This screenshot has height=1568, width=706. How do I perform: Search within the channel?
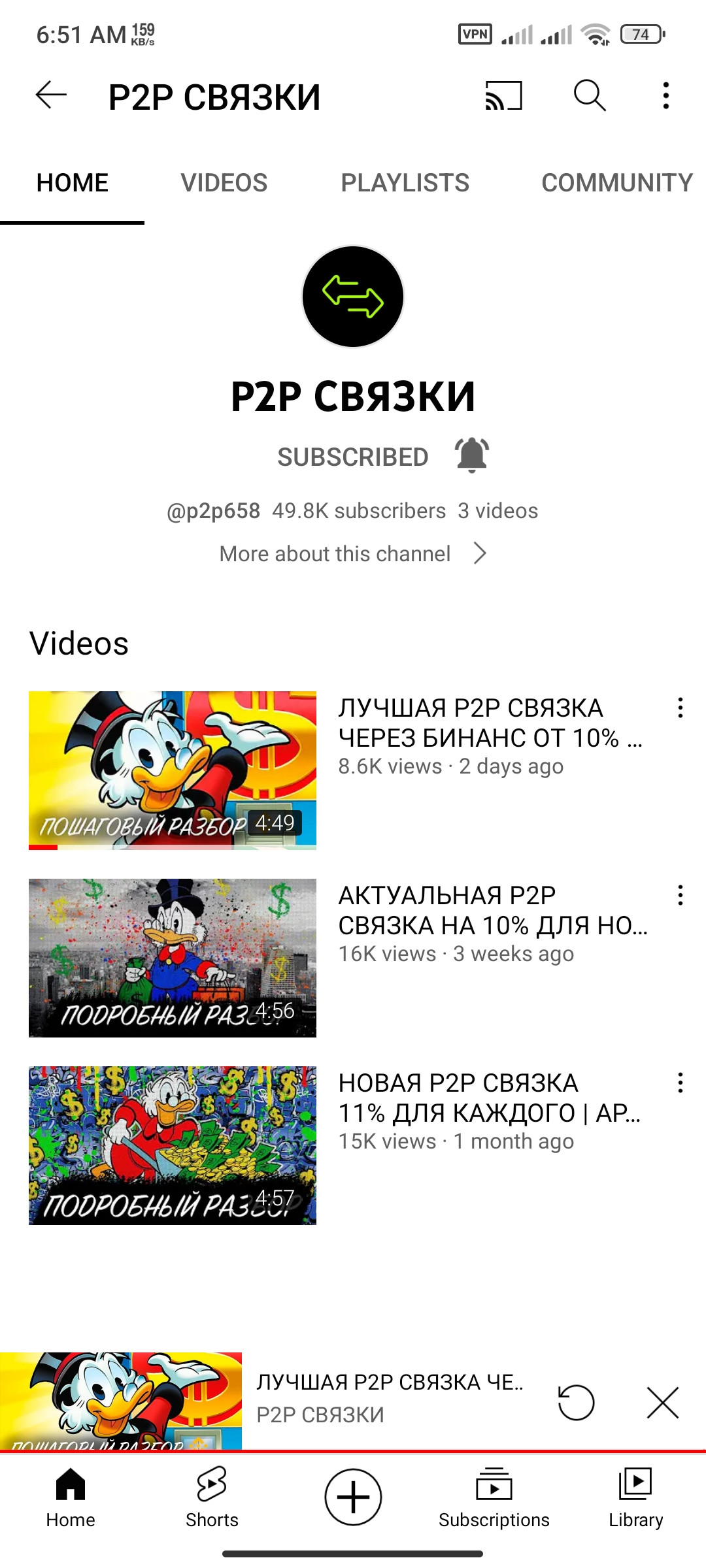(x=589, y=96)
